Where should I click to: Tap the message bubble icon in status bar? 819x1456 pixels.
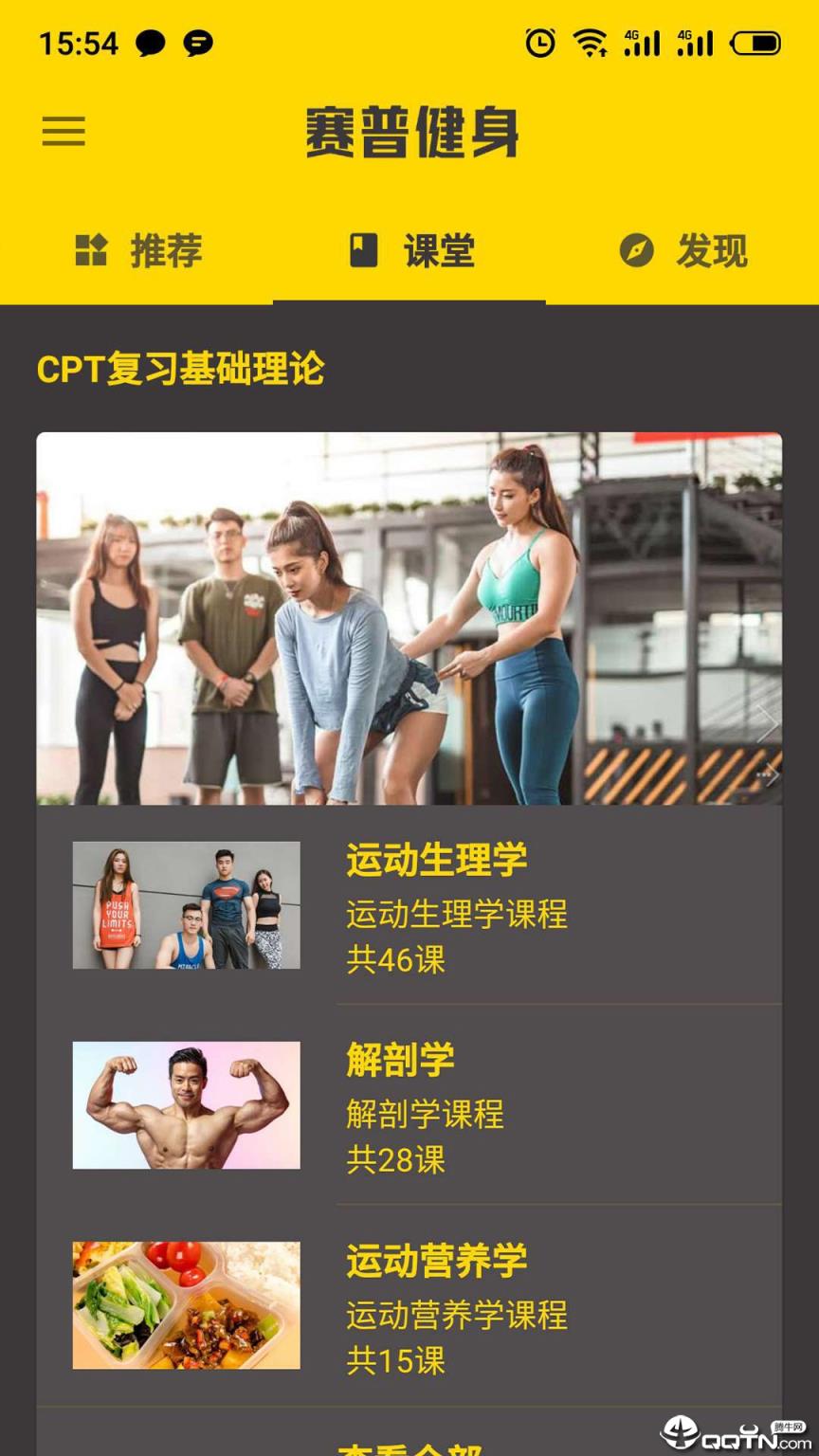tap(149, 44)
